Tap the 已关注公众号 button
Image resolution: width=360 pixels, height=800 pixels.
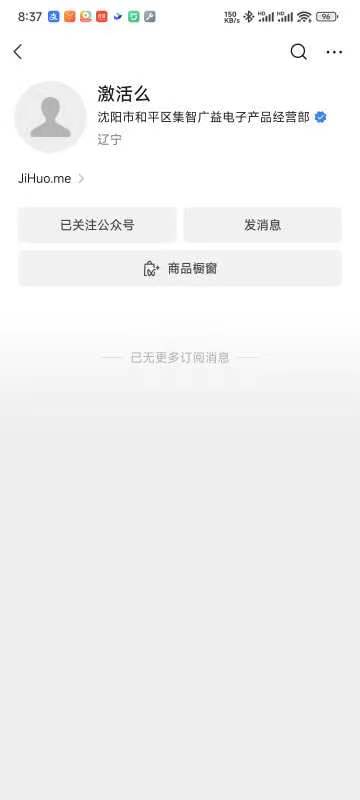click(97, 225)
